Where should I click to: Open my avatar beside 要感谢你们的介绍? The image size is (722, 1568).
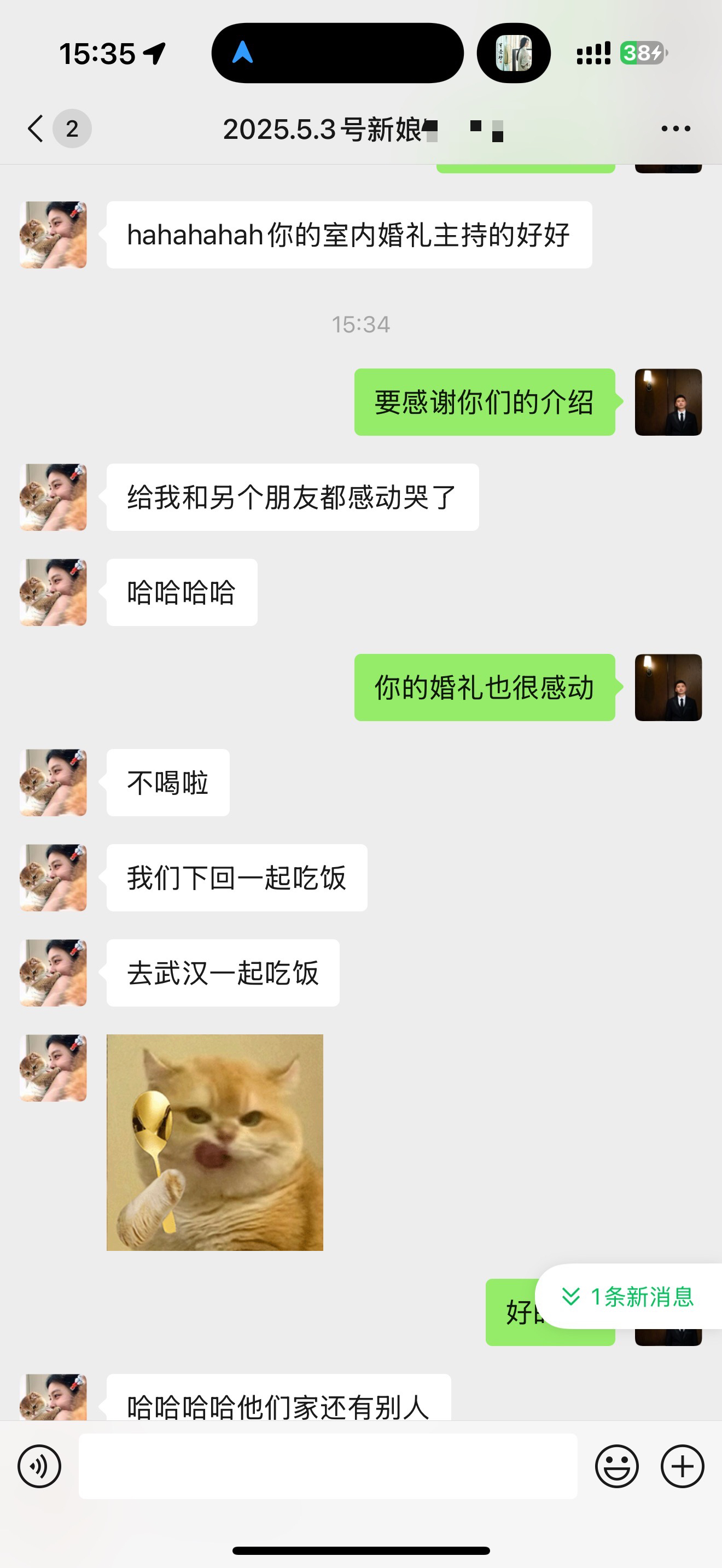(x=668, y=402)
